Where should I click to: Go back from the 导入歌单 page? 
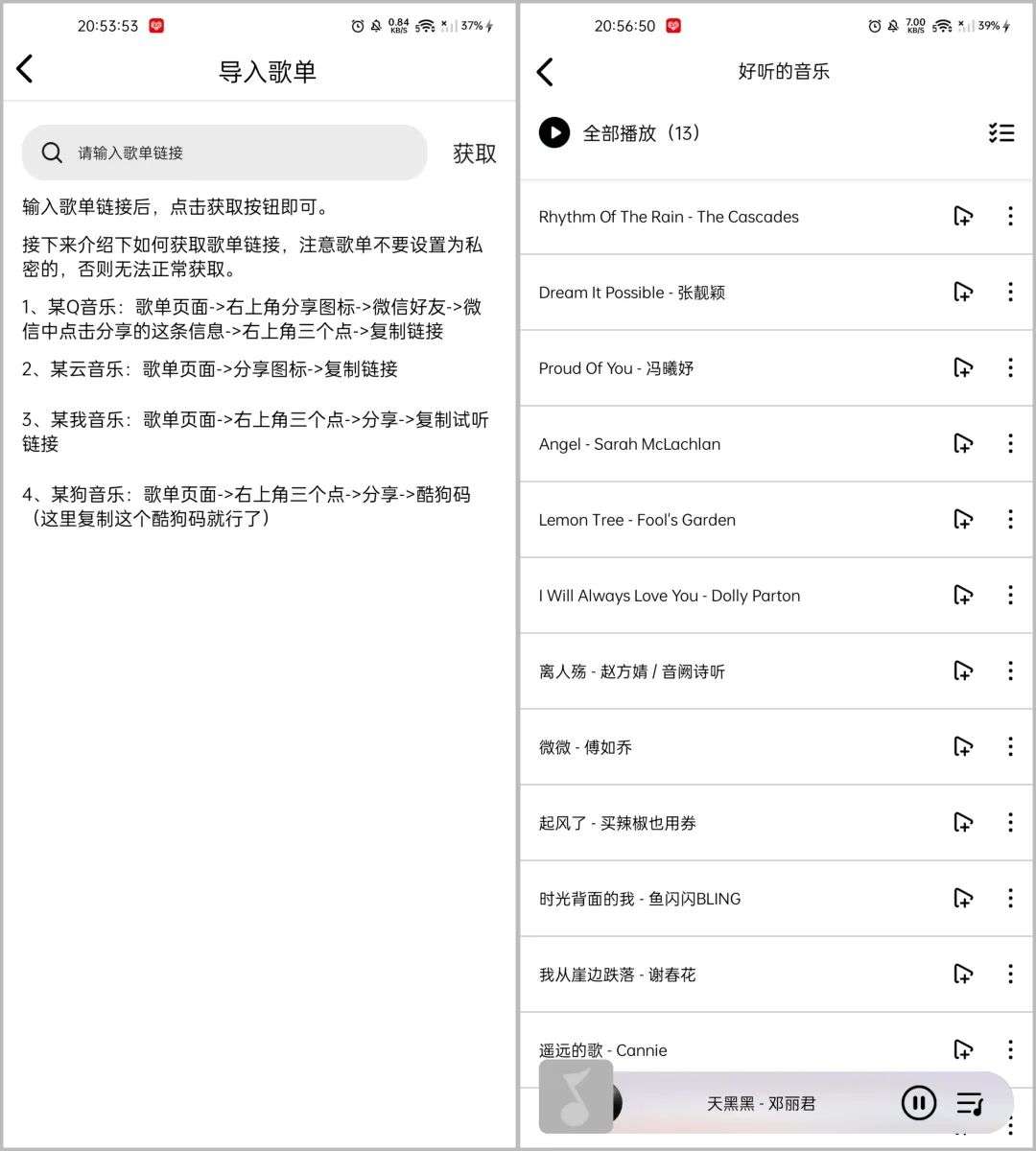26,69
